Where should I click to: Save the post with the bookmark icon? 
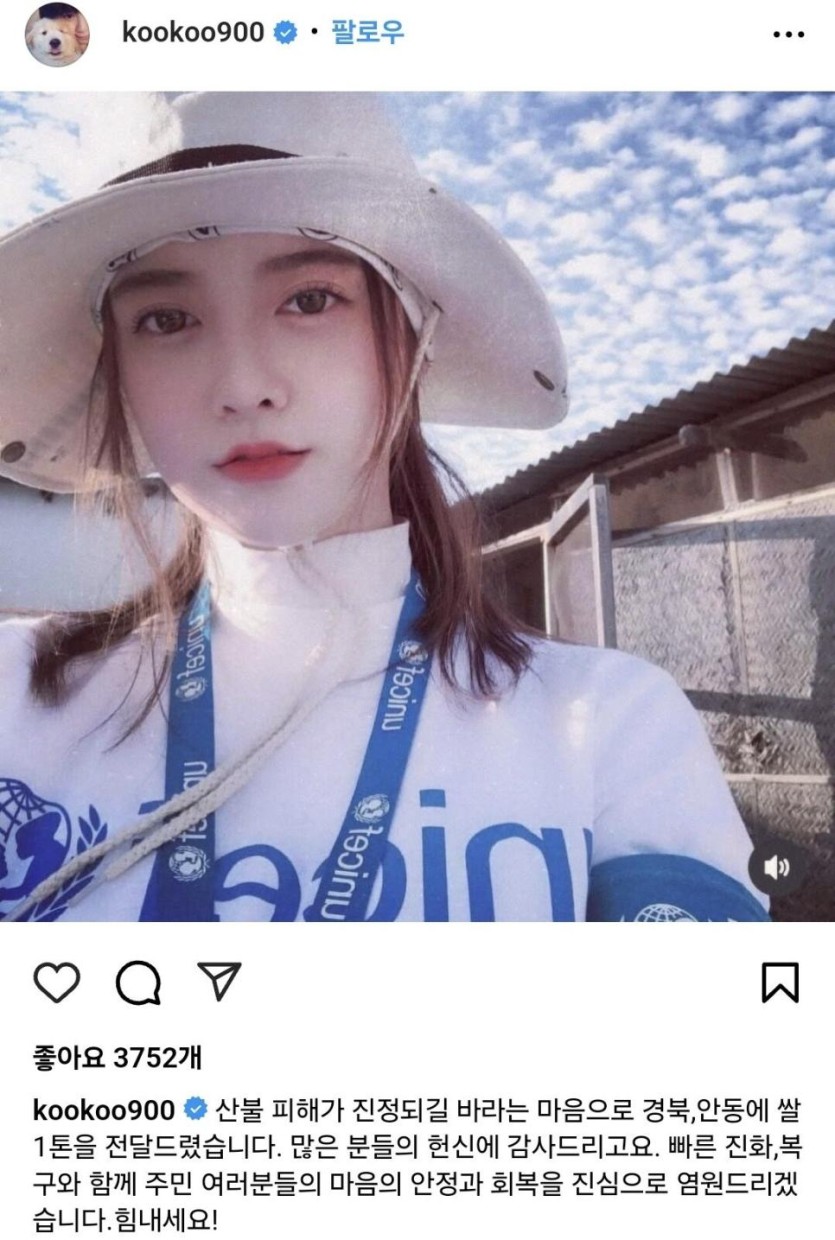click(780, 982)
